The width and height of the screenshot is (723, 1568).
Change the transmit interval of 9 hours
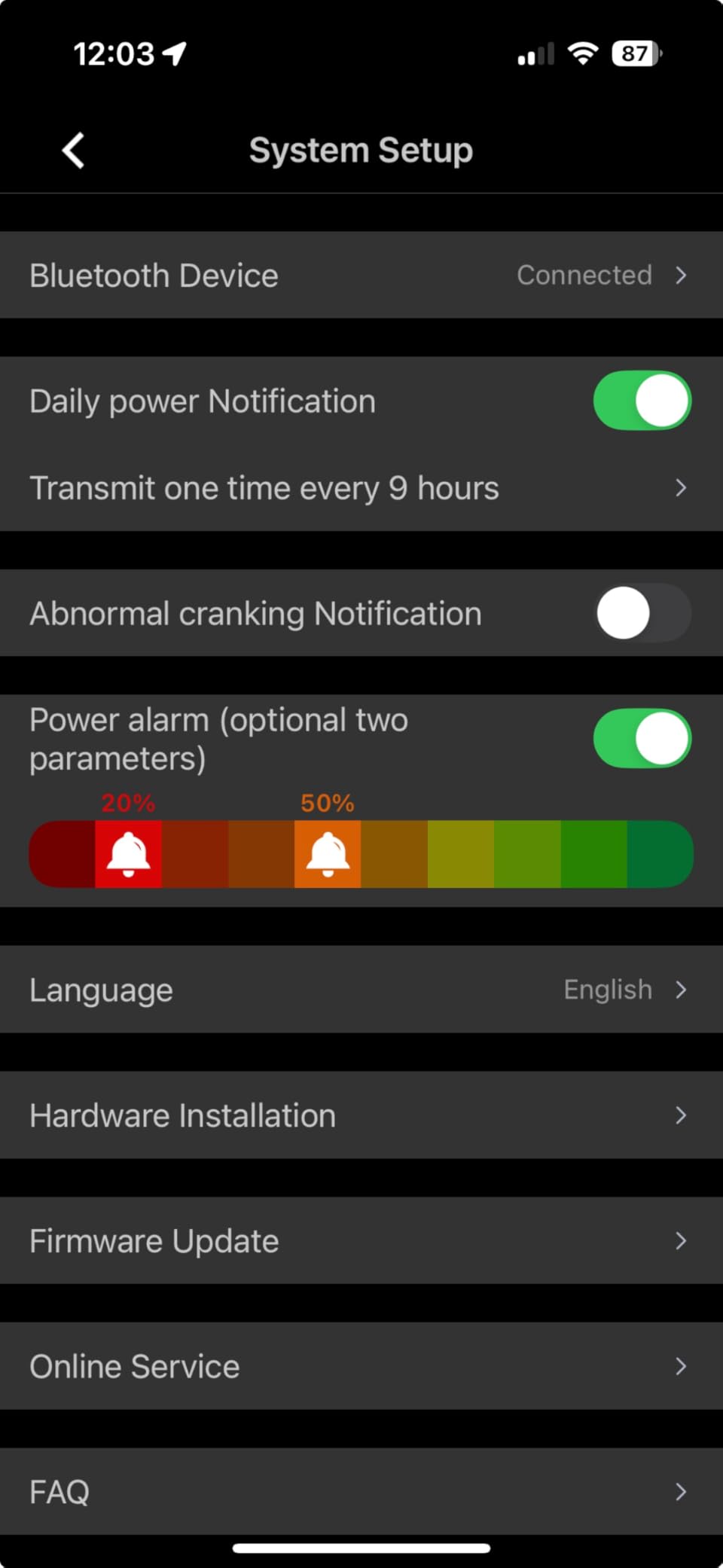click(361, 488)
